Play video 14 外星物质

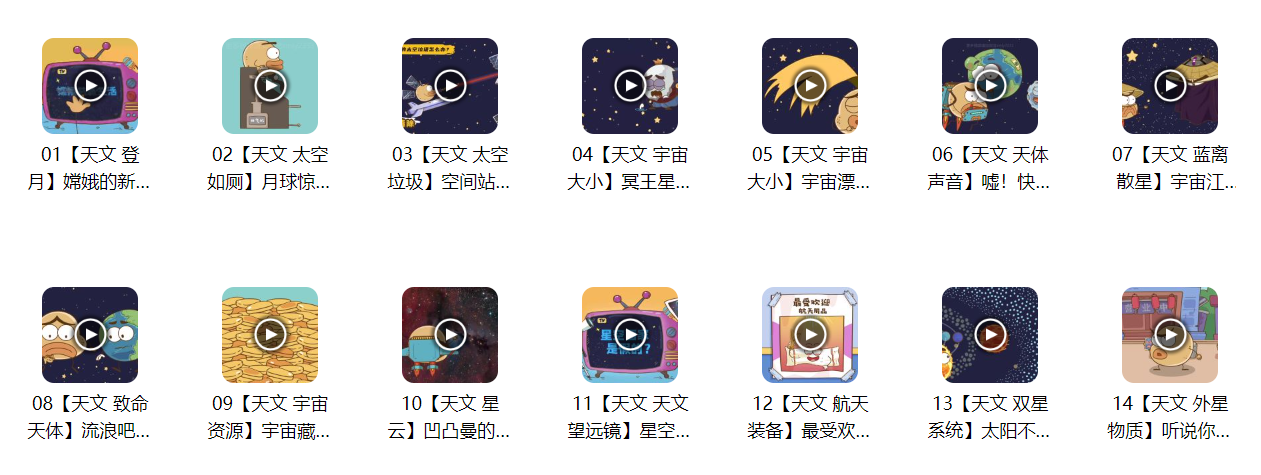(x=1170, y=335)
